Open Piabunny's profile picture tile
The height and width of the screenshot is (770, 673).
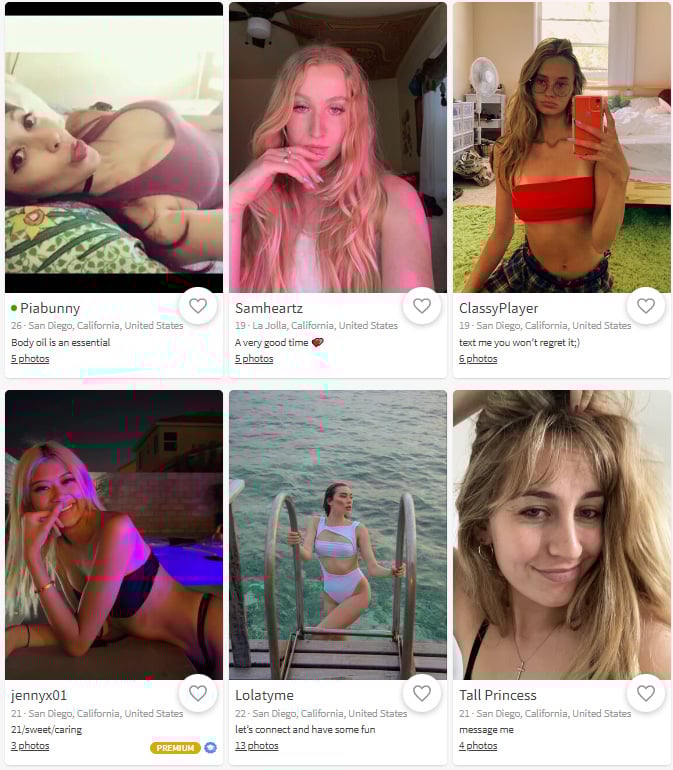click(x=114, y=150)
